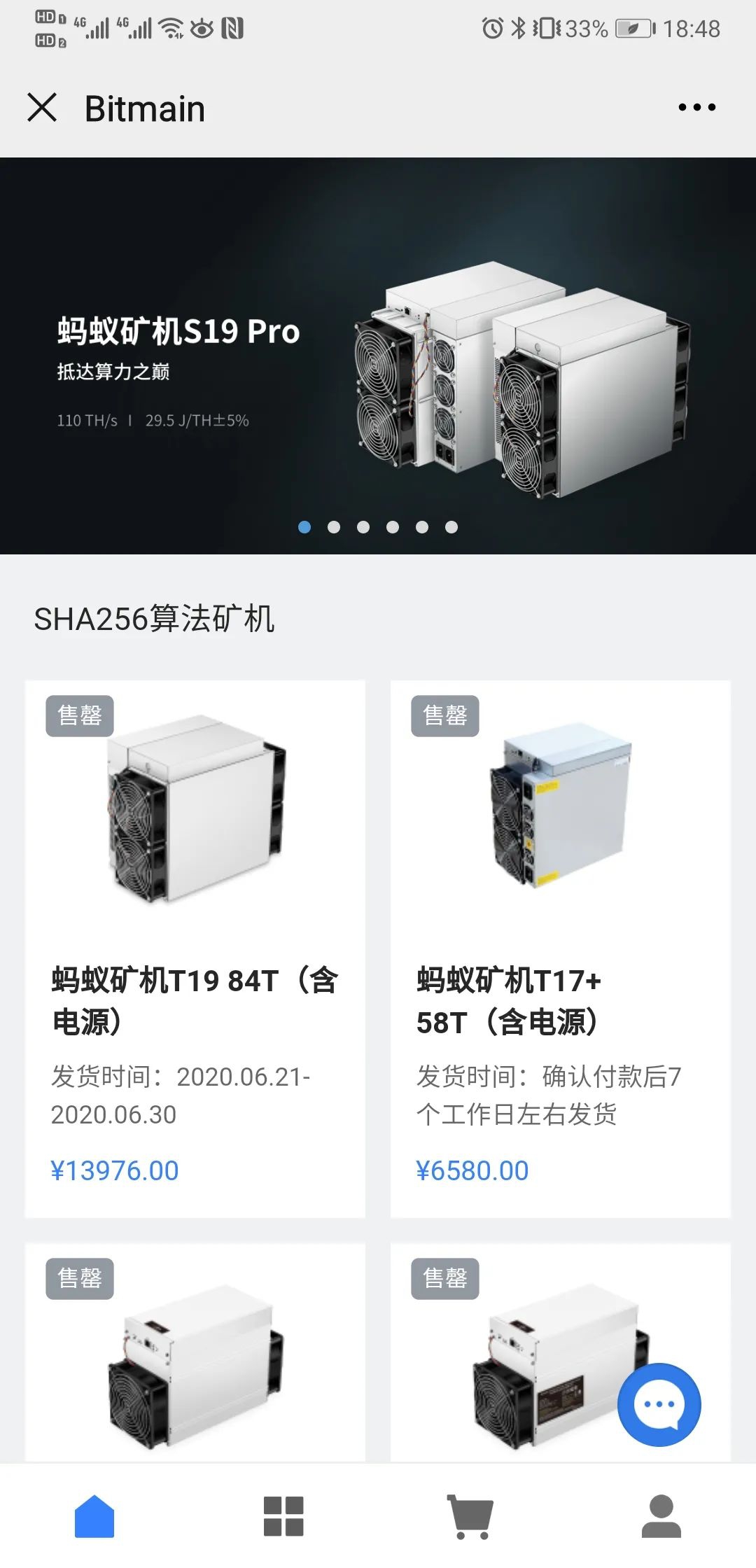The image size is (756, 1568).
Task: Open the 蚂蚁矿机T19 84T product card
Action: click(195, 948)
